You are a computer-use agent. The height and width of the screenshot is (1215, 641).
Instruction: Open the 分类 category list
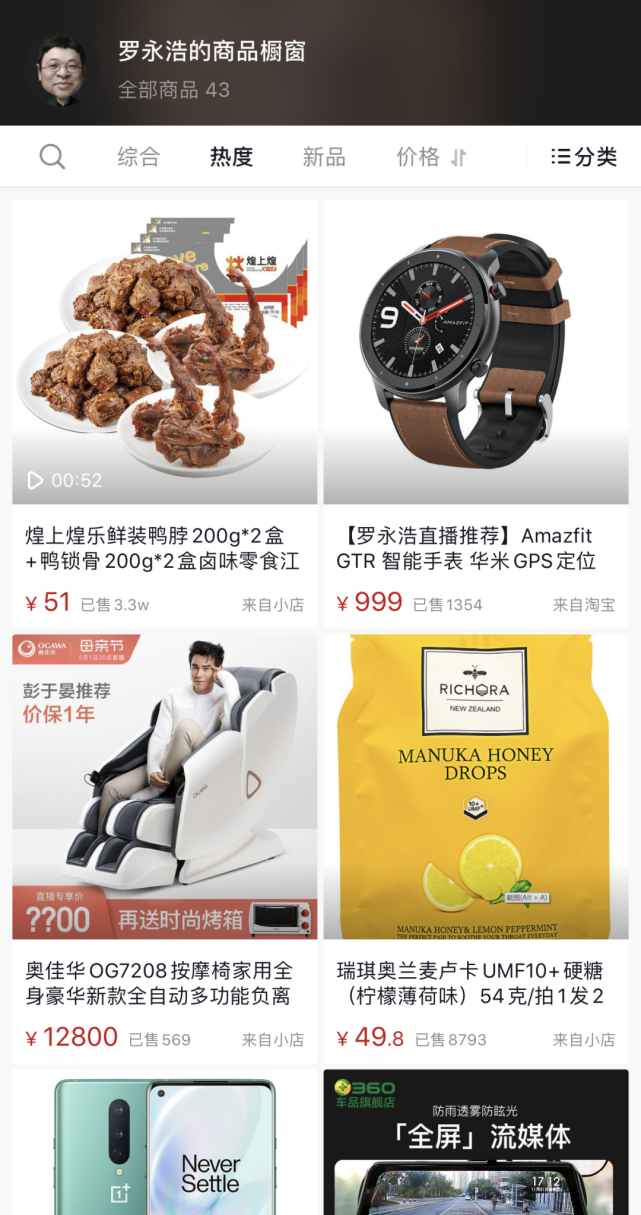point(584,157)
